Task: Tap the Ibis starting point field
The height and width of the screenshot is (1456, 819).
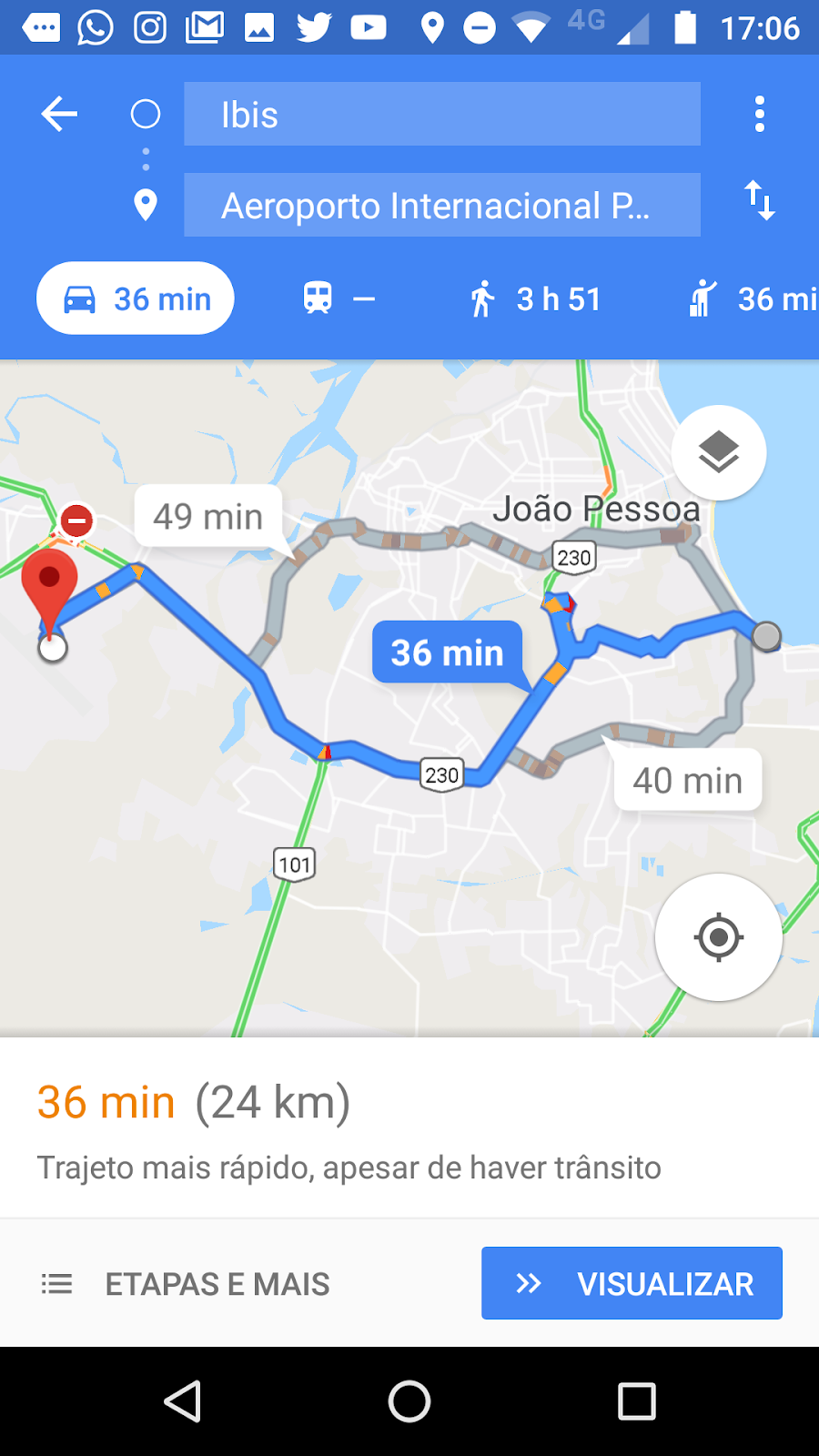Action: tap(441, 114)
